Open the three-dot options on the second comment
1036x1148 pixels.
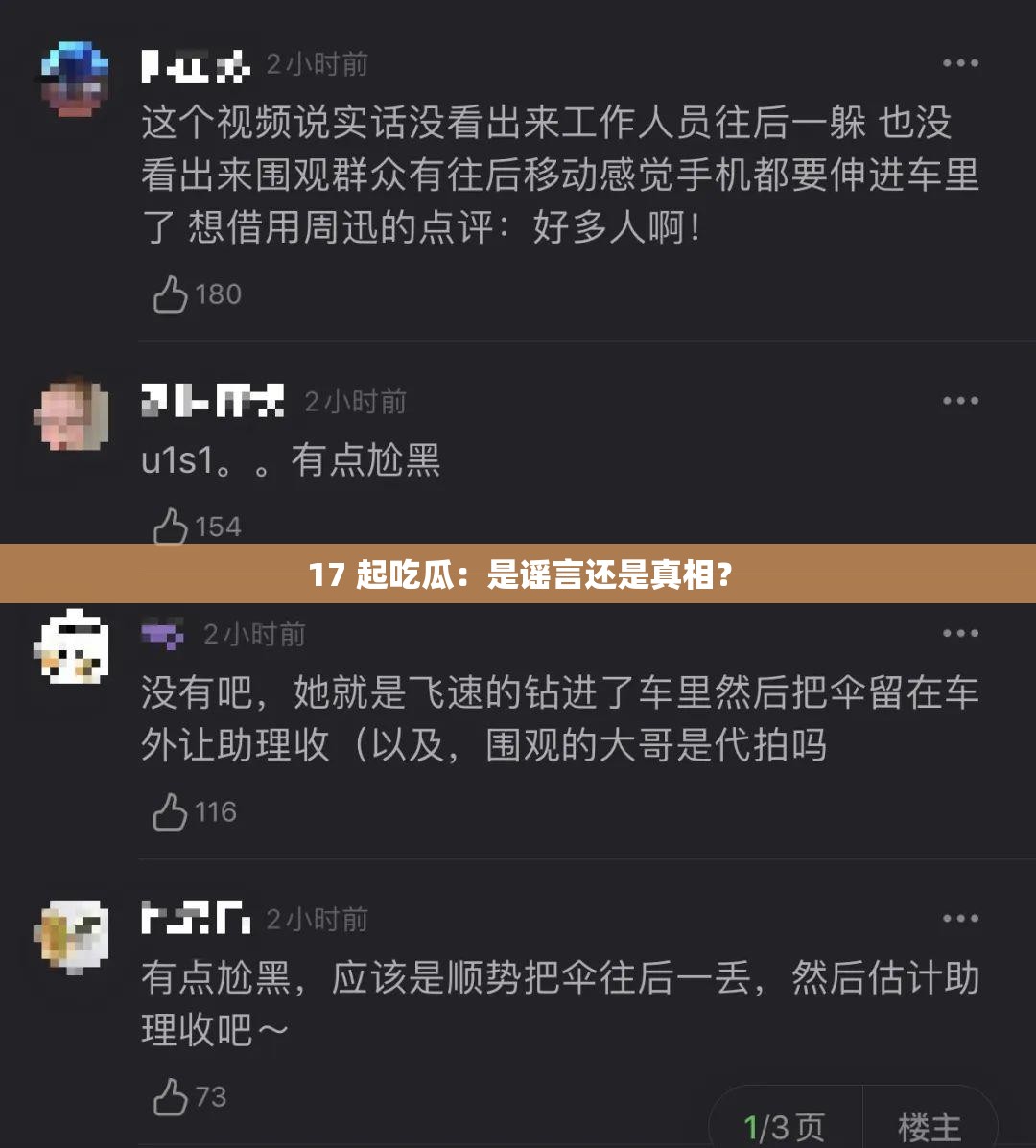coord(960,400)
